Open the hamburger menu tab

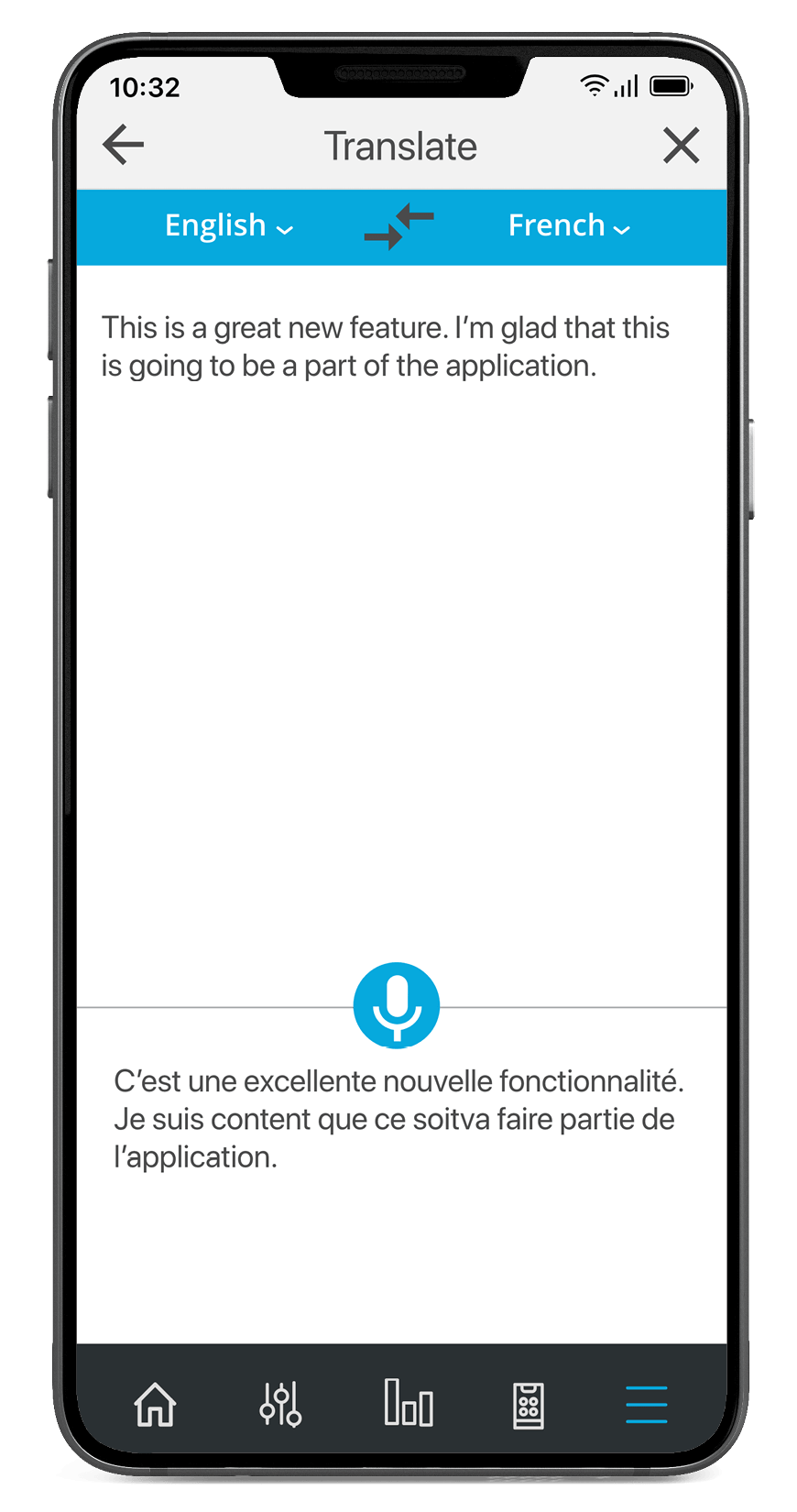point(646,1404)
